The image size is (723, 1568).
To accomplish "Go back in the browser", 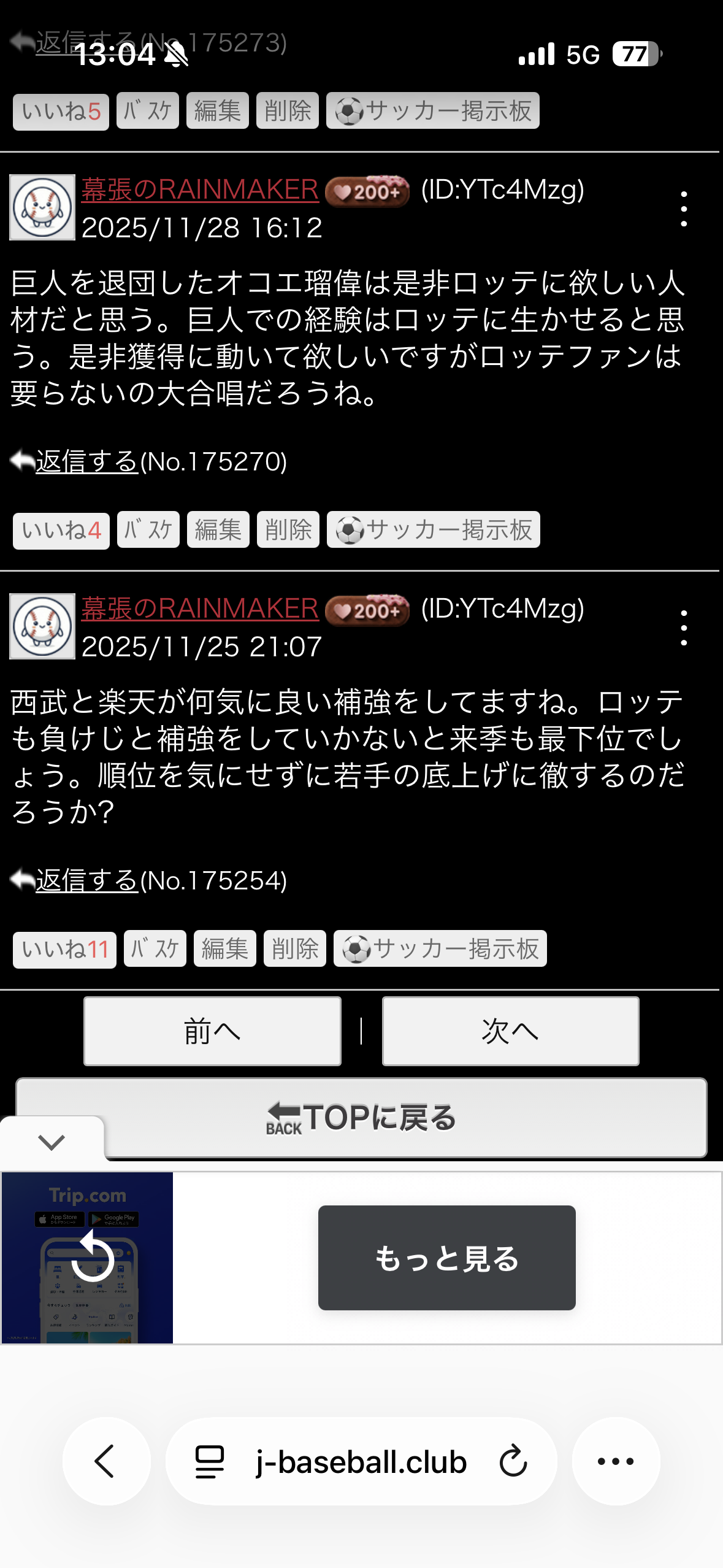I will (106, 1461).
